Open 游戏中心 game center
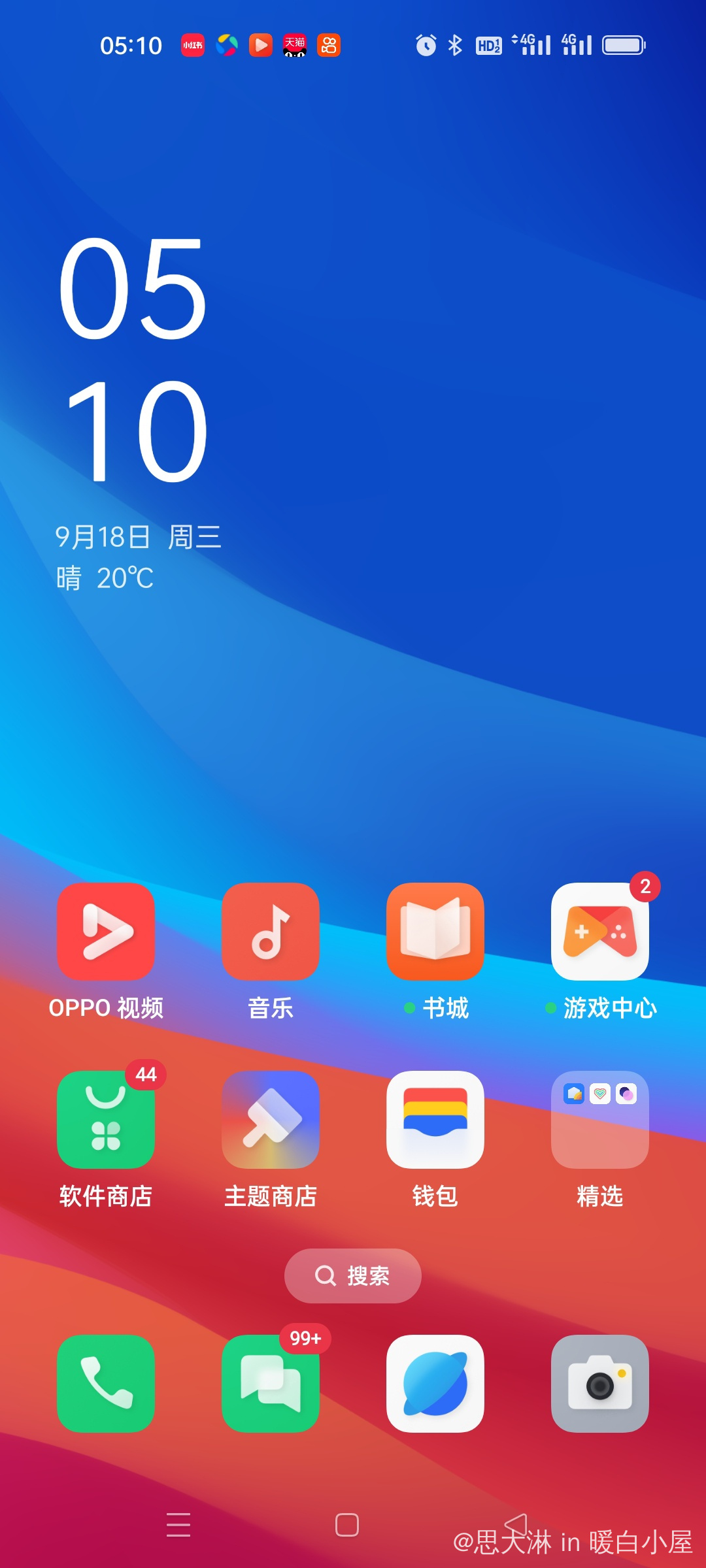This screenshot has height=1568, width=706. [600, 932]
